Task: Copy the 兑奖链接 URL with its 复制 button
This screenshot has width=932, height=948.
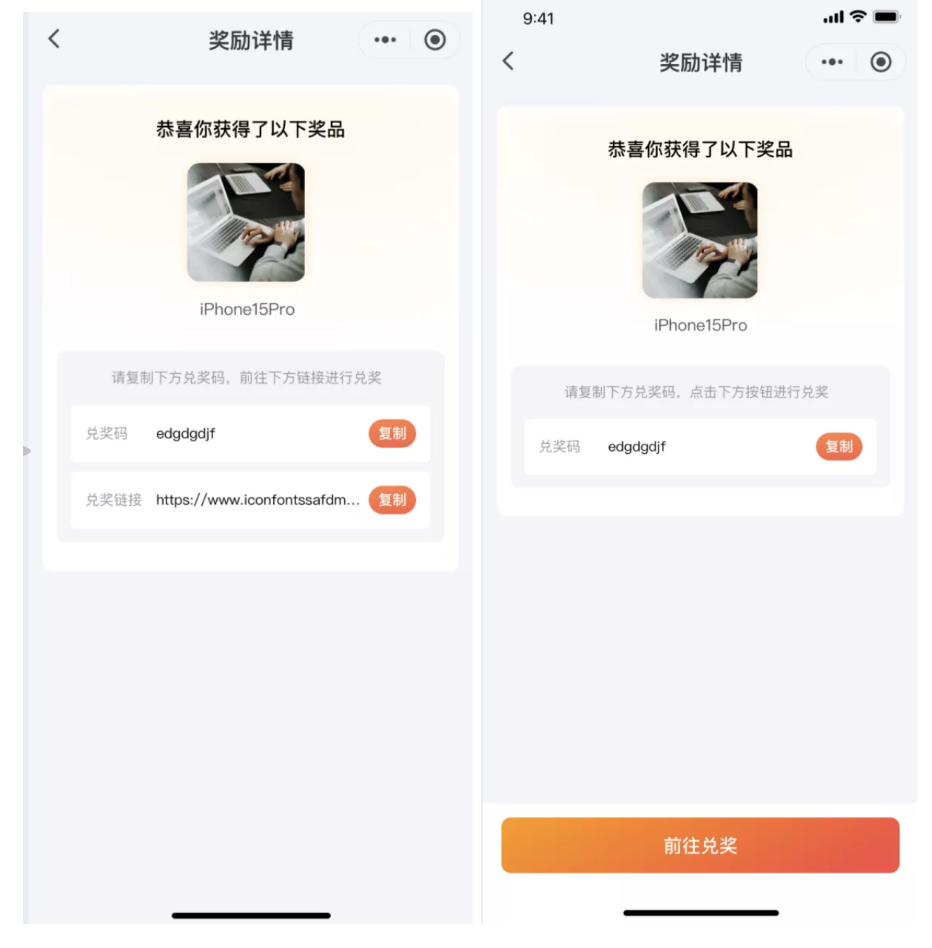Action: pos(392,500)
